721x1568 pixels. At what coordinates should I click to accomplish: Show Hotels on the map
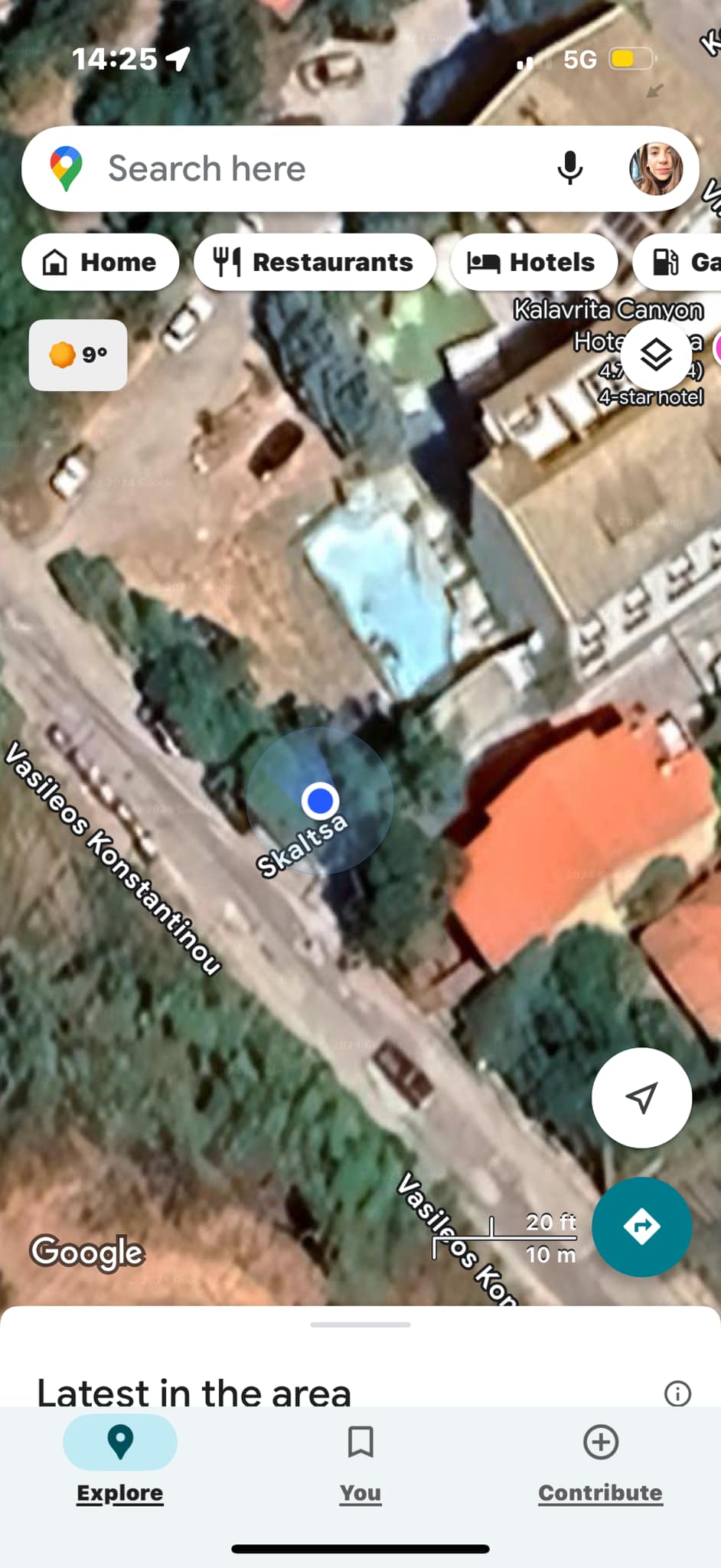(x=533, y=263)
